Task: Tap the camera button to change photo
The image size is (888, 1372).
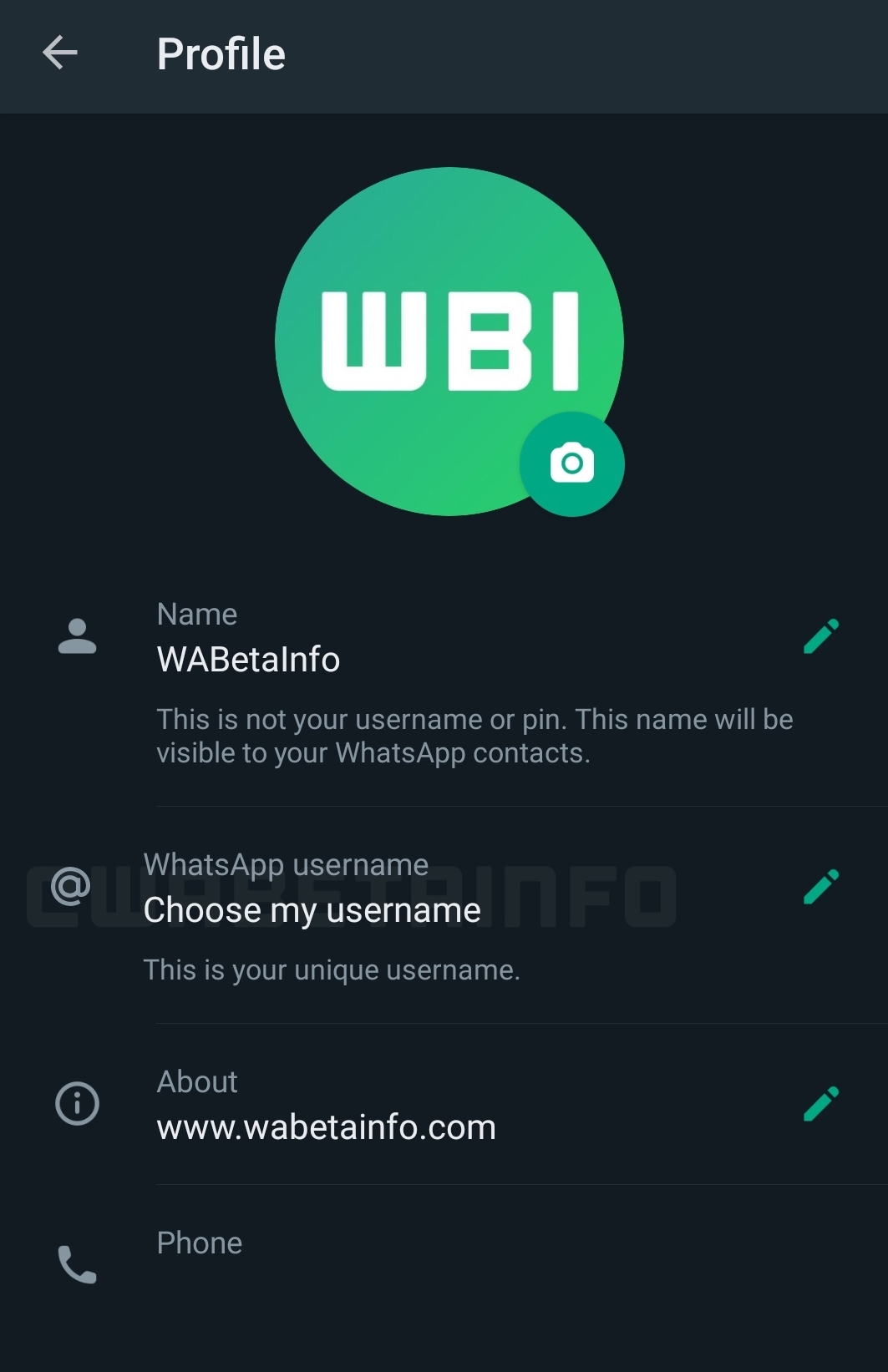Action: tap(571, 464)
